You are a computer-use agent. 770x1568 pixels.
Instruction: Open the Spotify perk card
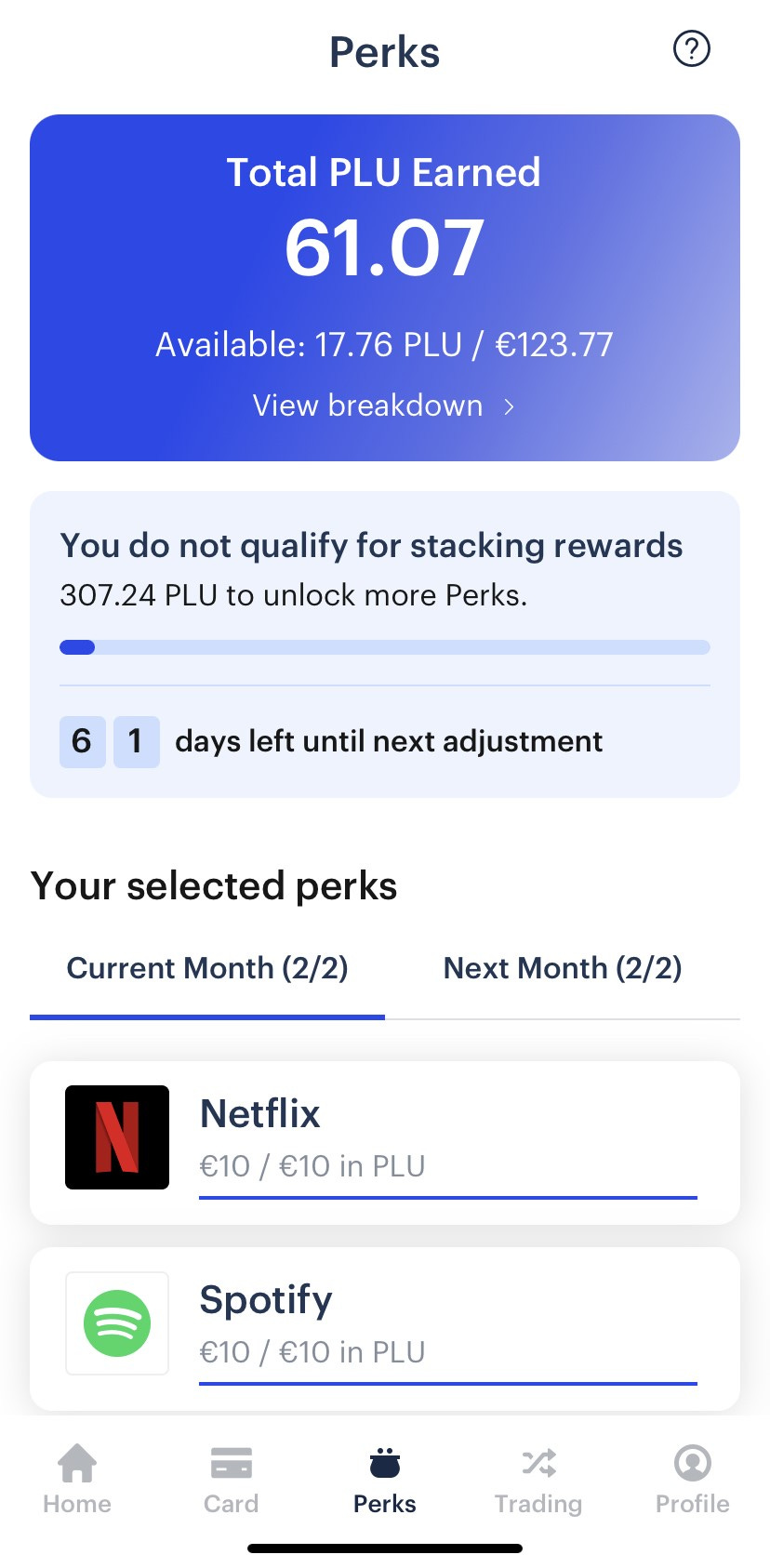coord(385,1329)
